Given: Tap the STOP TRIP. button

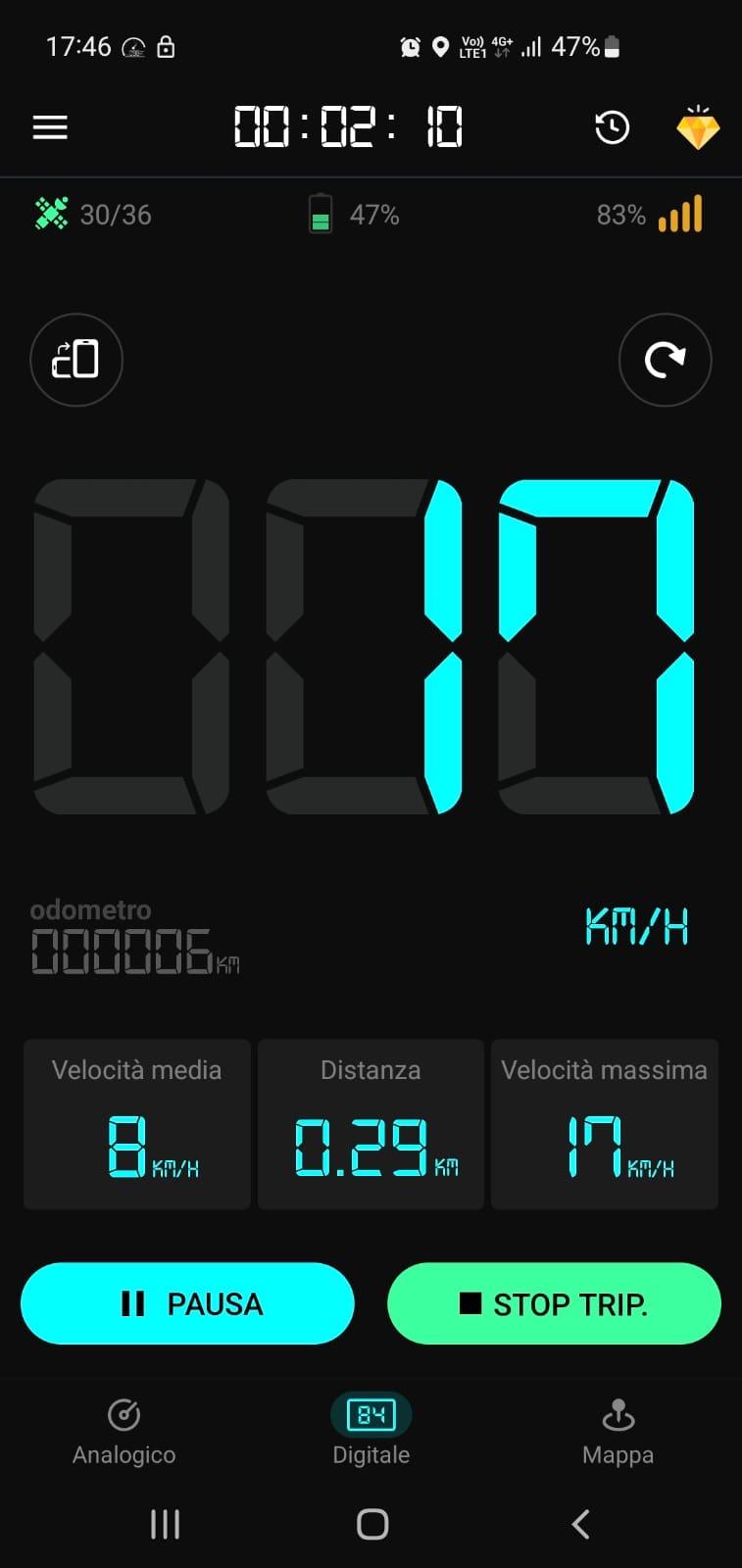Looking at the screenshot, I should click(554, 1303).
